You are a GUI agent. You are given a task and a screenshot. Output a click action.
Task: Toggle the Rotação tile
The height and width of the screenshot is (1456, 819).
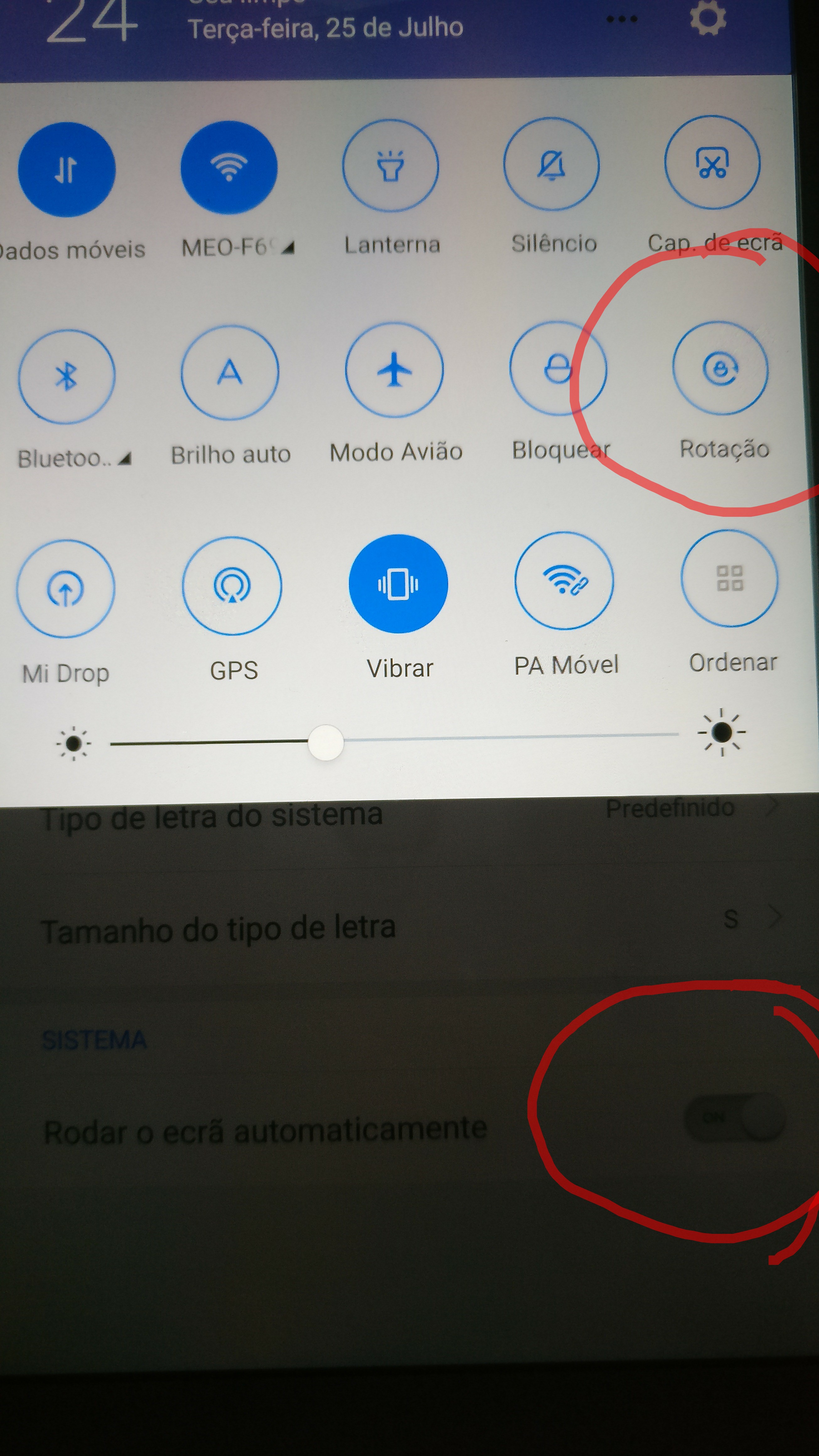pyautogui.click(x=721, y=368)
